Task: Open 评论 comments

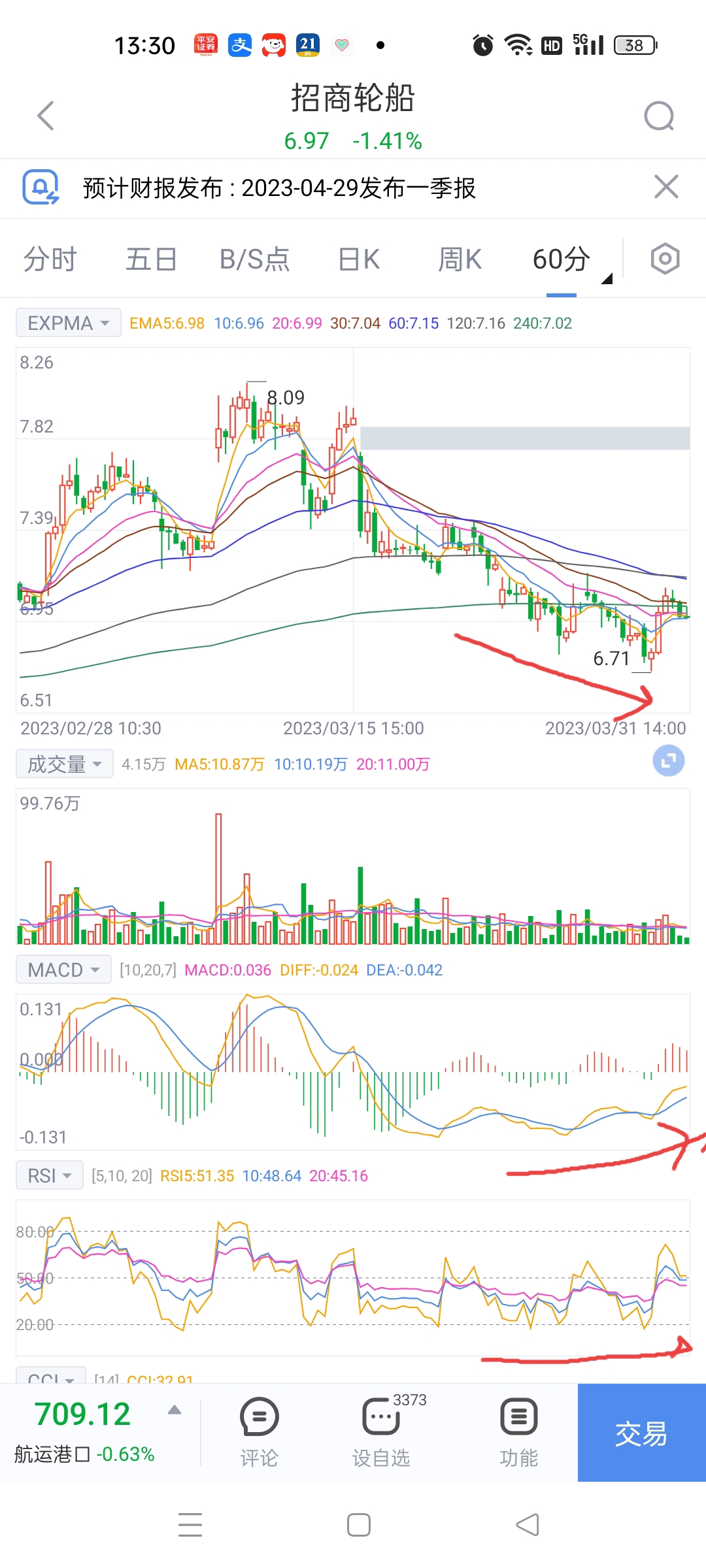Action: [x=260, y=1432]
